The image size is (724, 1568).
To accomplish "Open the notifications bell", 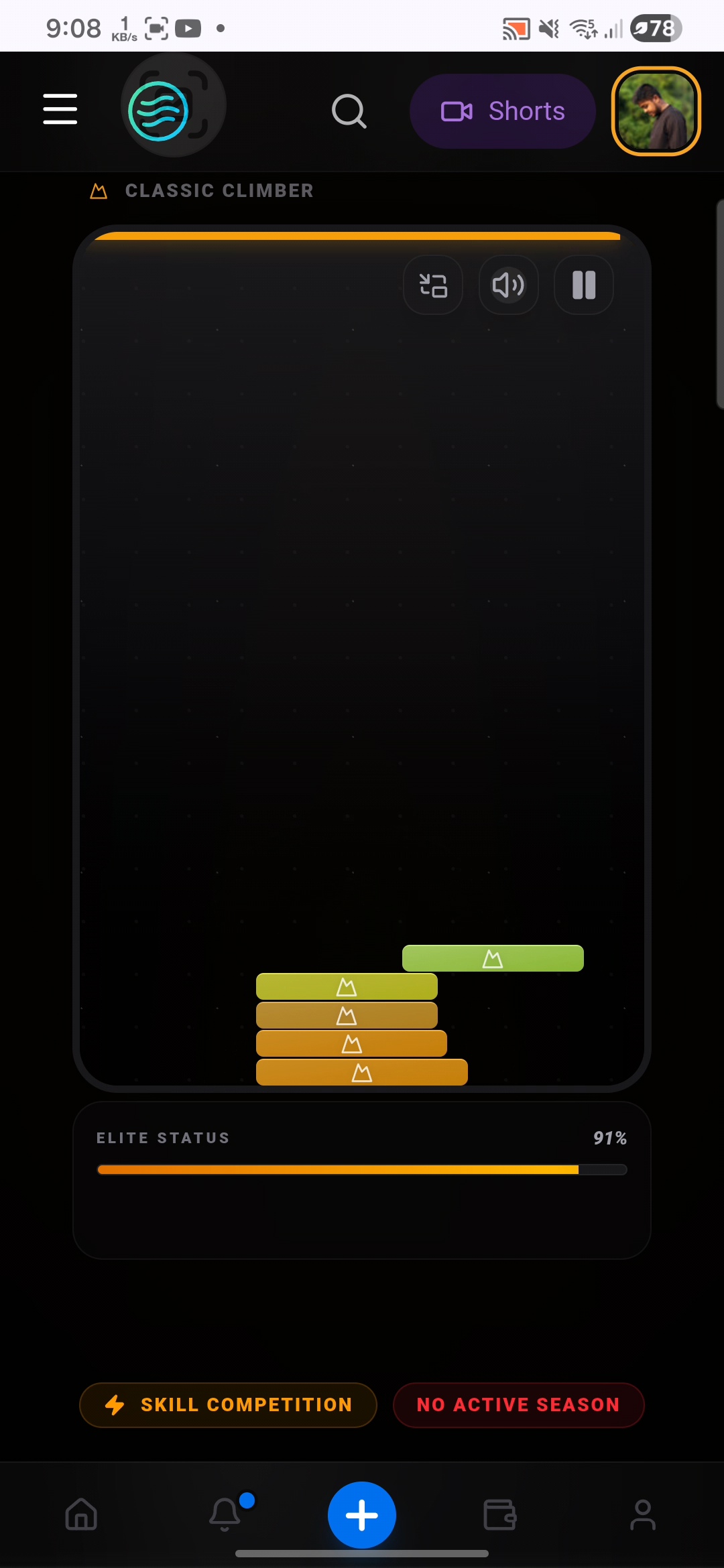I will point(225,1514).
